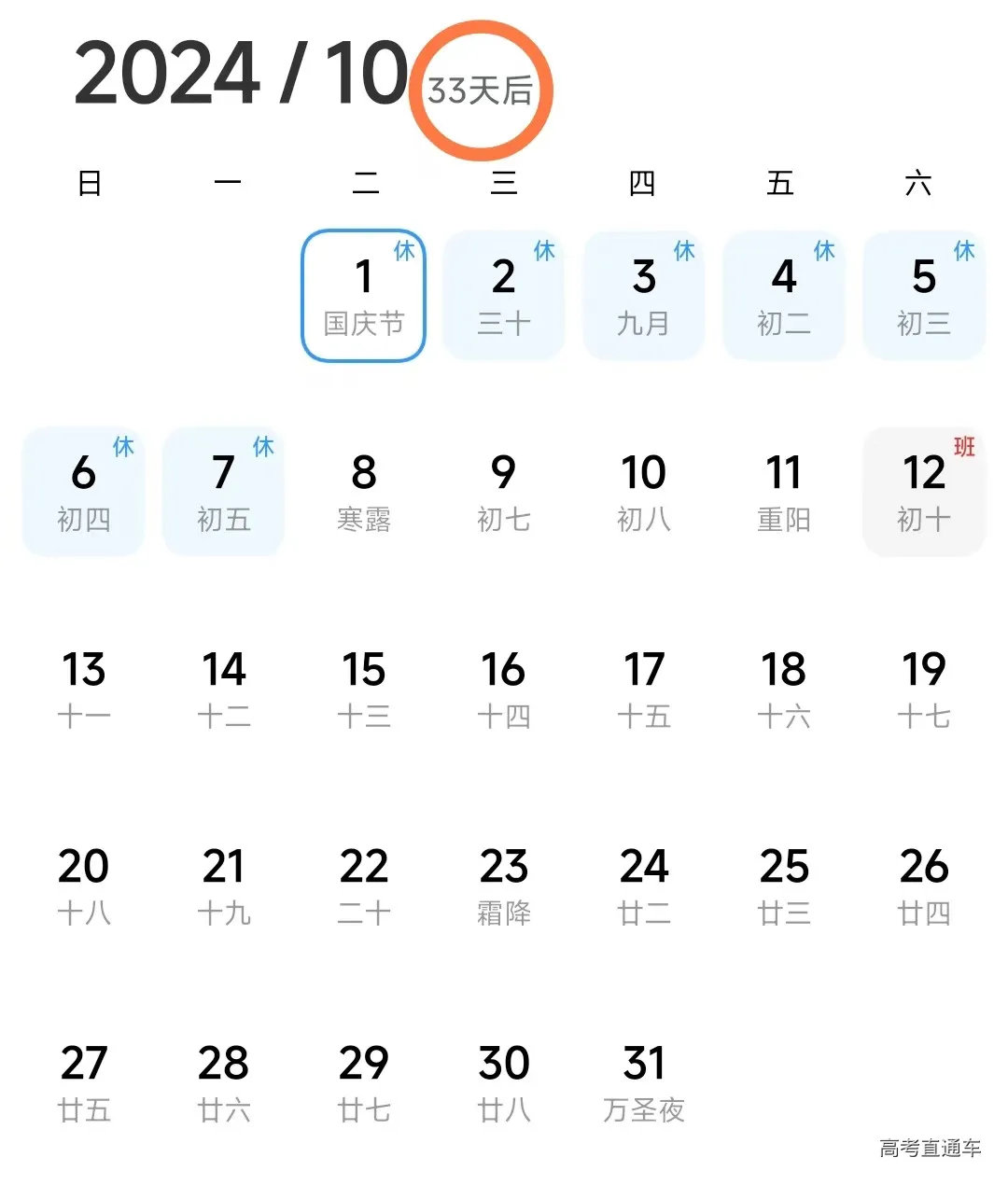Choose October 19 date cell
Viewport: 1008px width, 1185px height.
click(923, 689)
